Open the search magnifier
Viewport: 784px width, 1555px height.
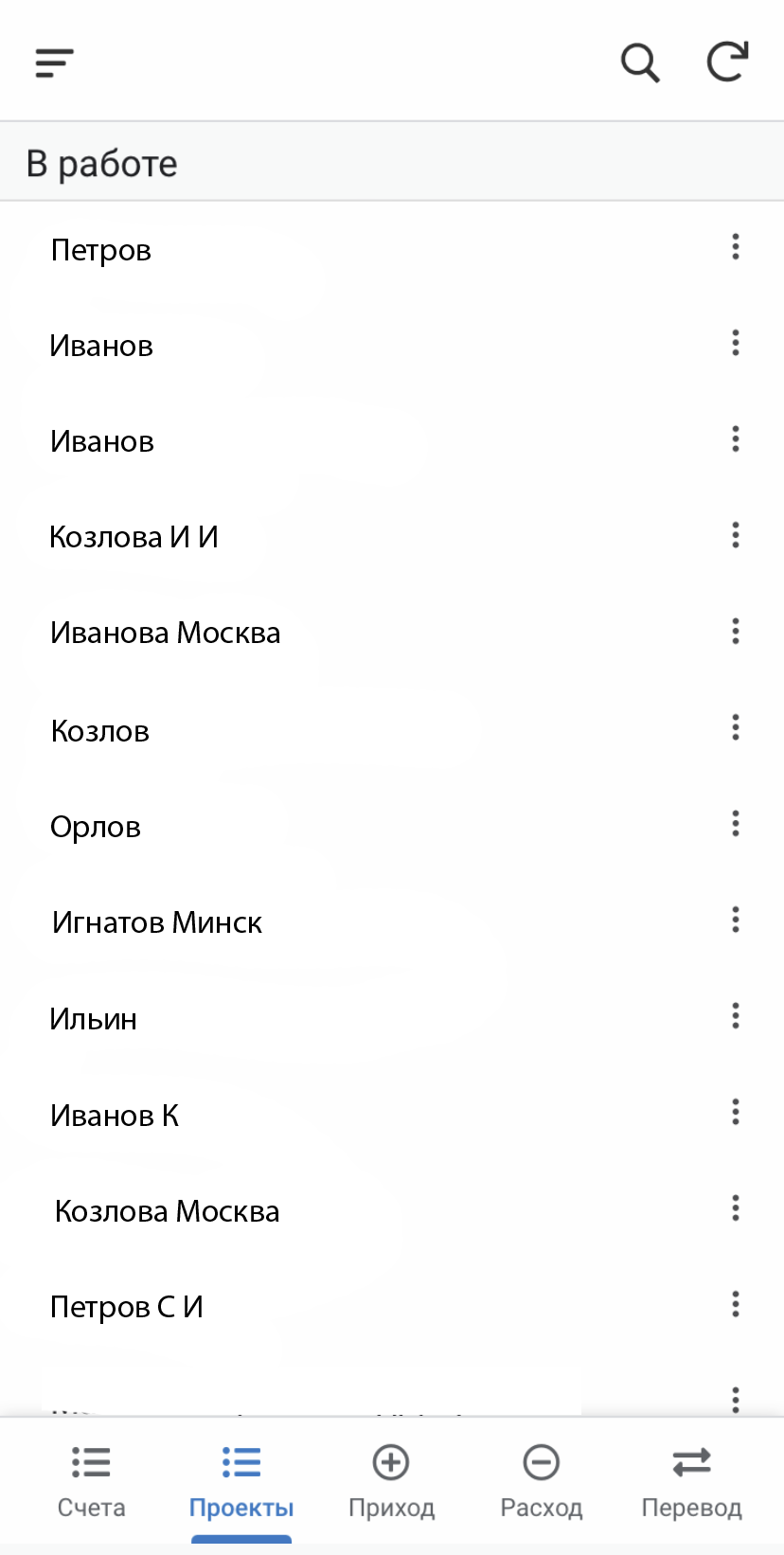[x=640, y=63]
